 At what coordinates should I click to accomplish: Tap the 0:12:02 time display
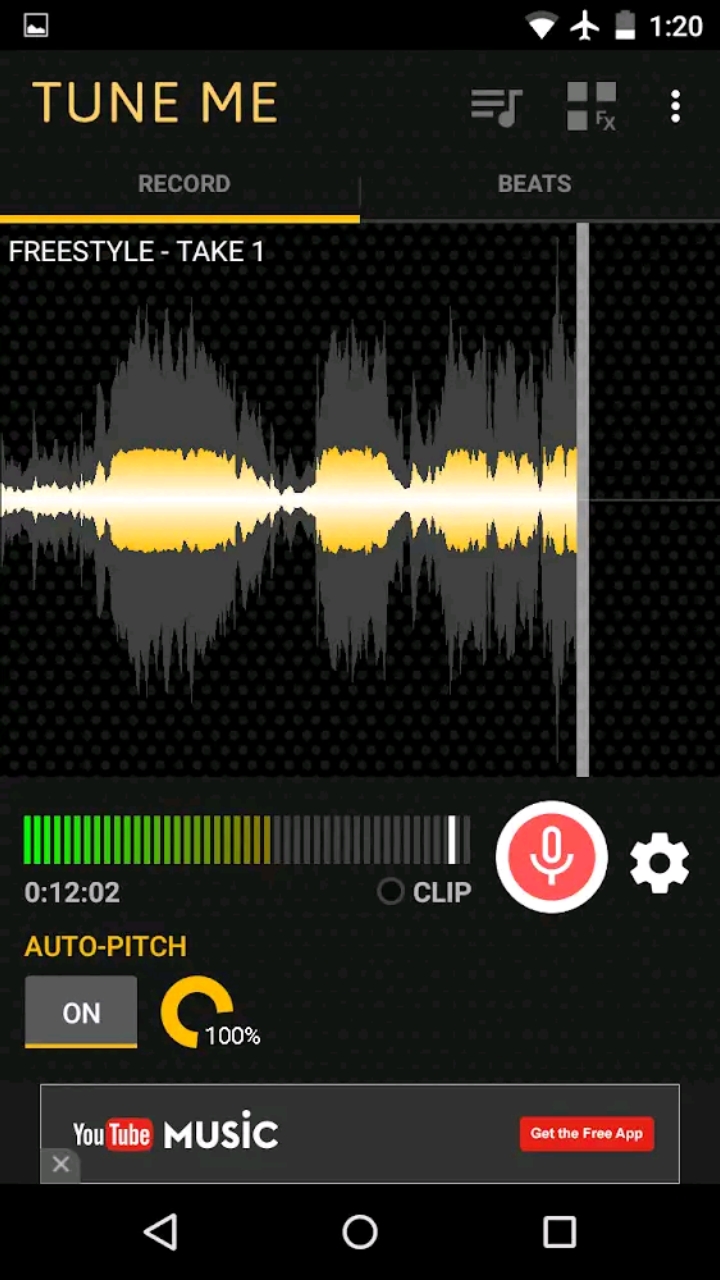click(x=71, y=892)
